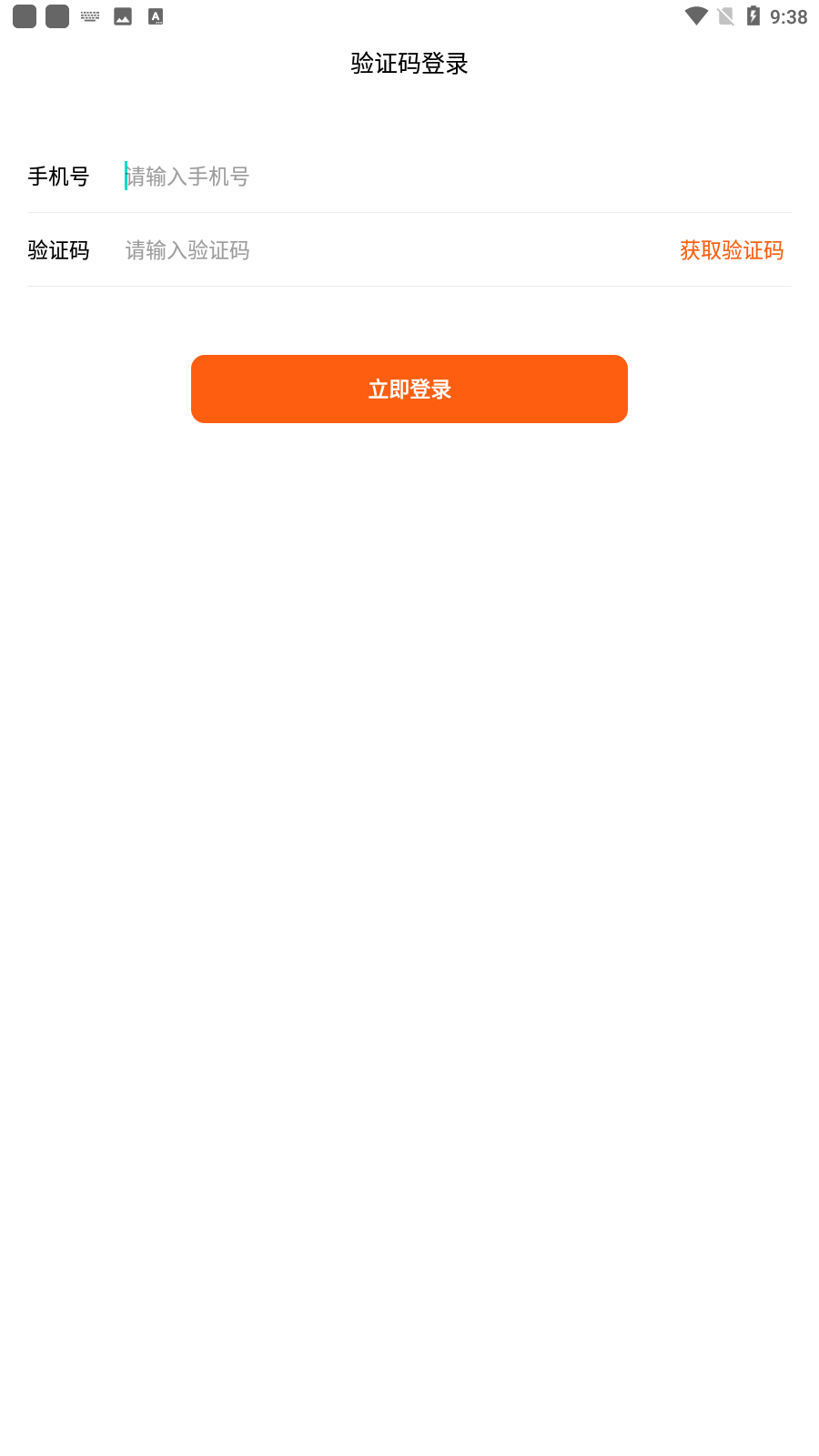819x1456 pixels.
Task: Click the cursor inside the phone number input
Action: 124,177
